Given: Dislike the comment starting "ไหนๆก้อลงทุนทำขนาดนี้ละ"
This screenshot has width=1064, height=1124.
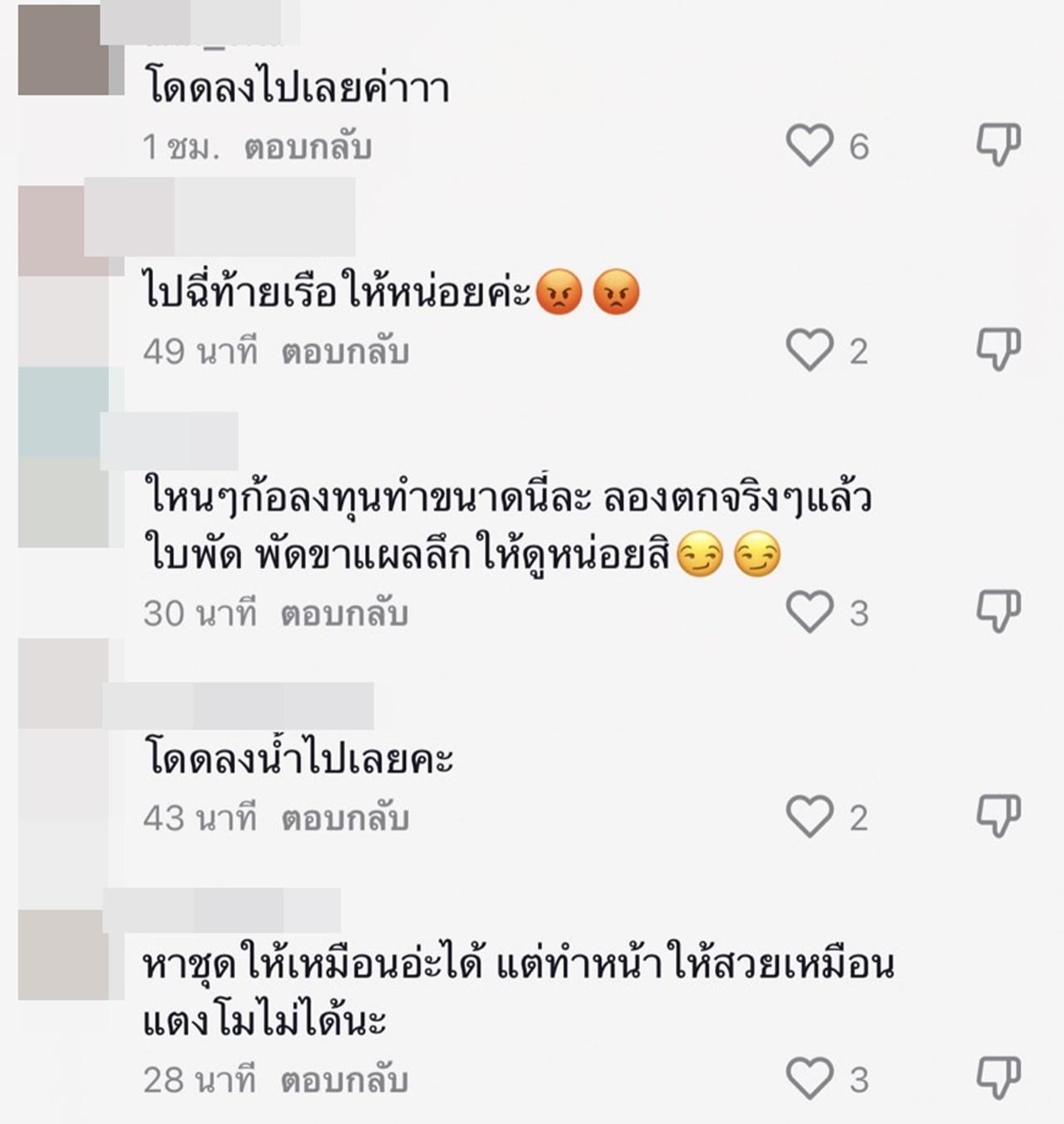Looking at the screenshot, I should click(997, 611).
